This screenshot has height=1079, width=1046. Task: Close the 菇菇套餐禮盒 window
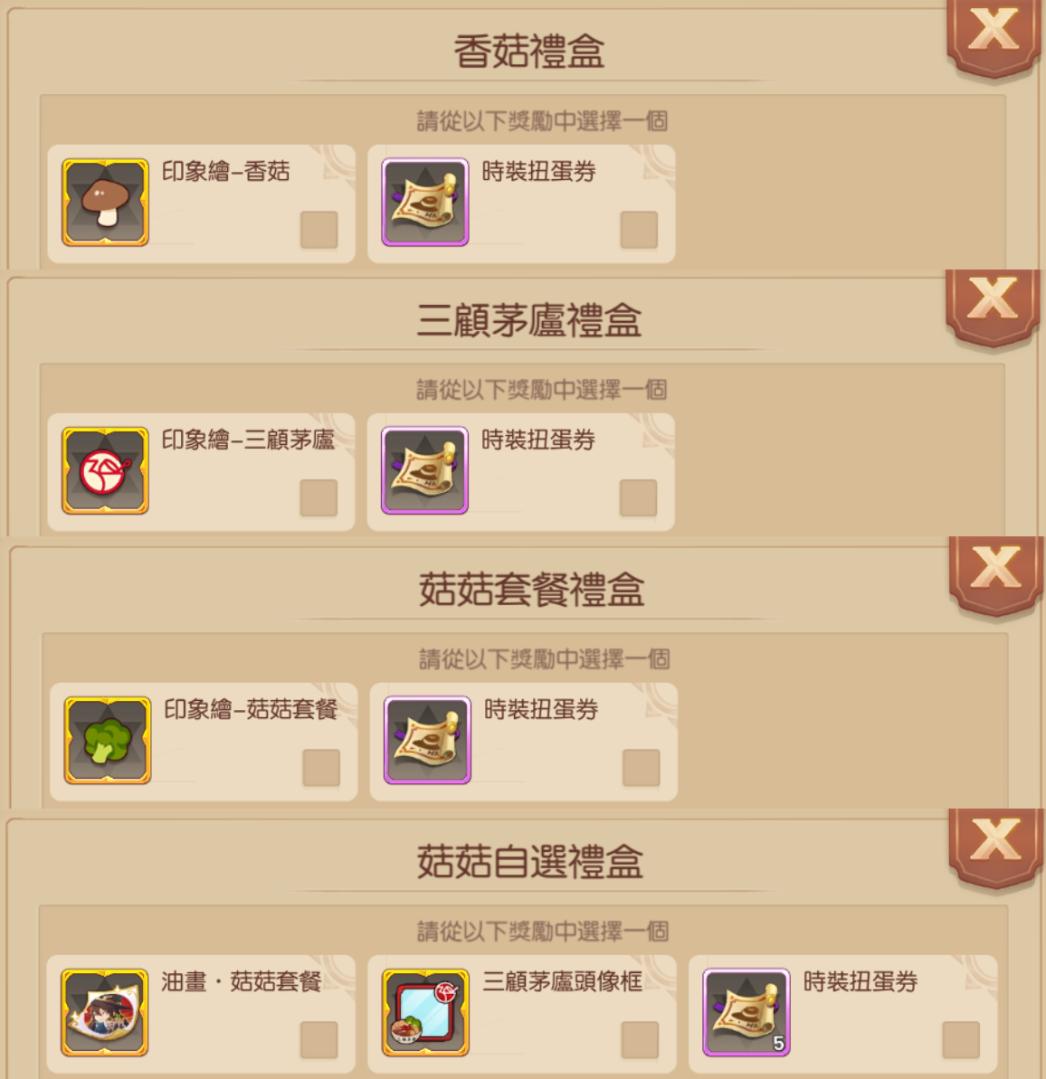[x=995, y=569]
